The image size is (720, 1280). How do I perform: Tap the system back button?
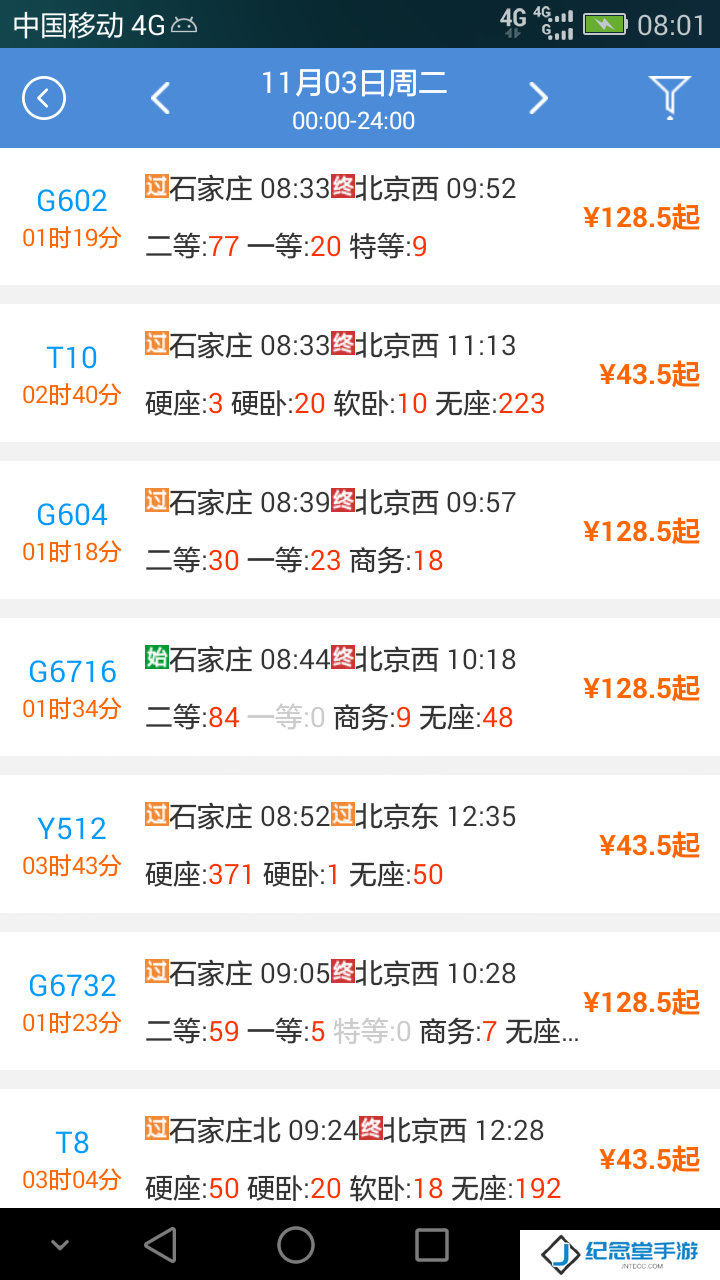coord(160,1245)
